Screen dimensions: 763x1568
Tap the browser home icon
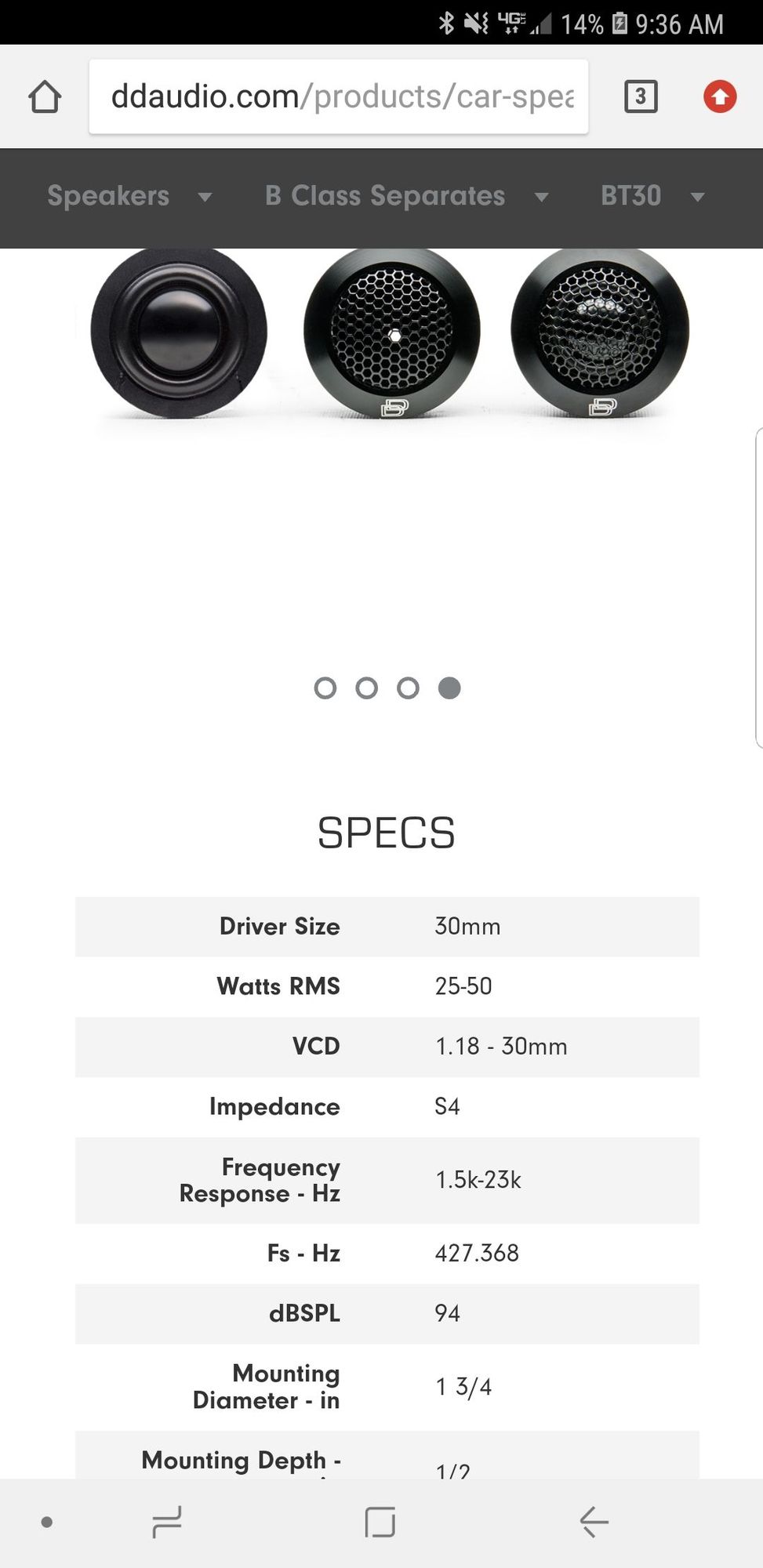45,97
